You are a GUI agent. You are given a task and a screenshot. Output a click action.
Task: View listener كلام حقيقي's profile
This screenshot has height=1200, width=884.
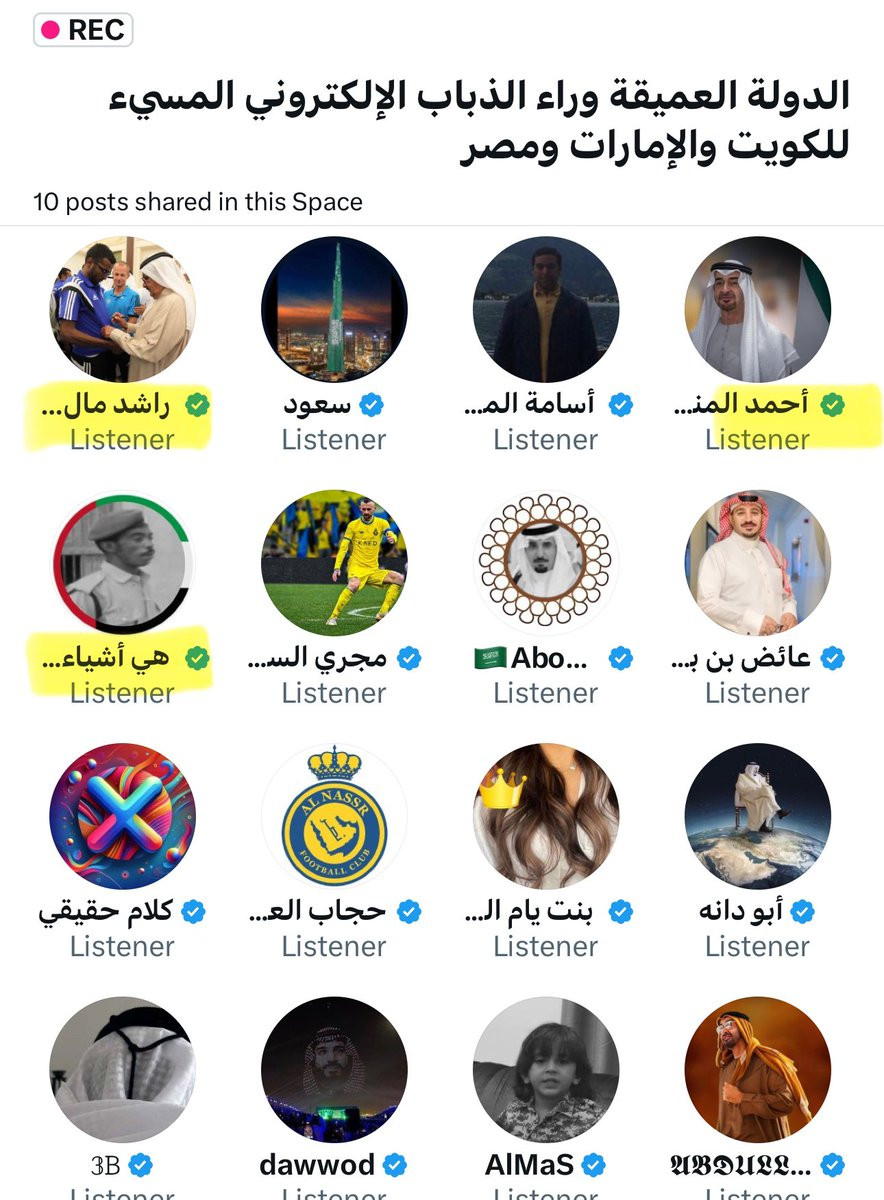pos(122,817)
